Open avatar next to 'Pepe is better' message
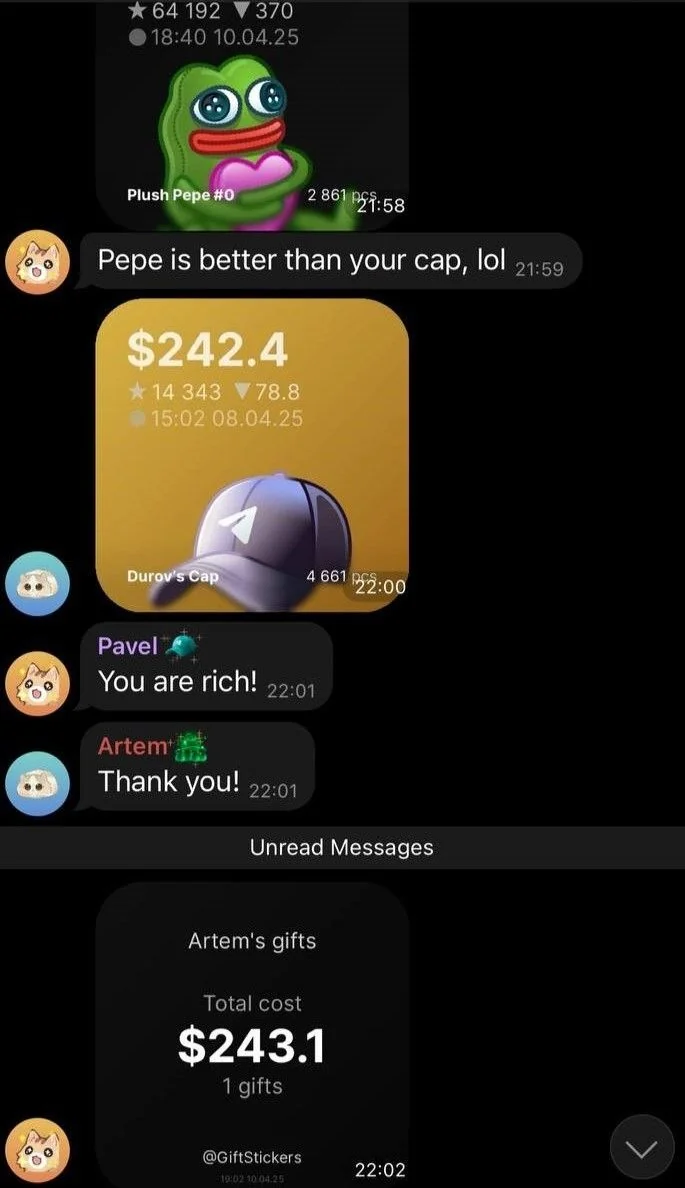The image size is (685, 1188). [x=37, y=262]
